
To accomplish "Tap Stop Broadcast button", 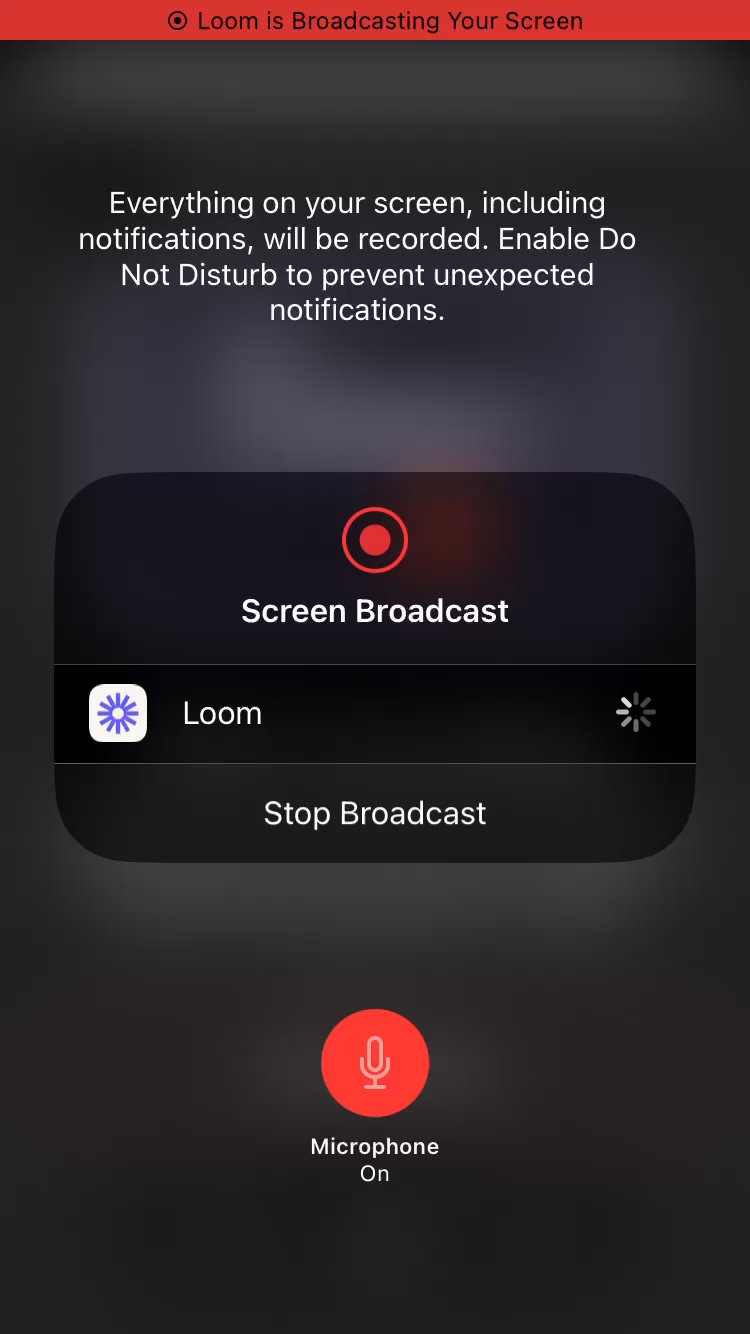I will tap(375, 813).
